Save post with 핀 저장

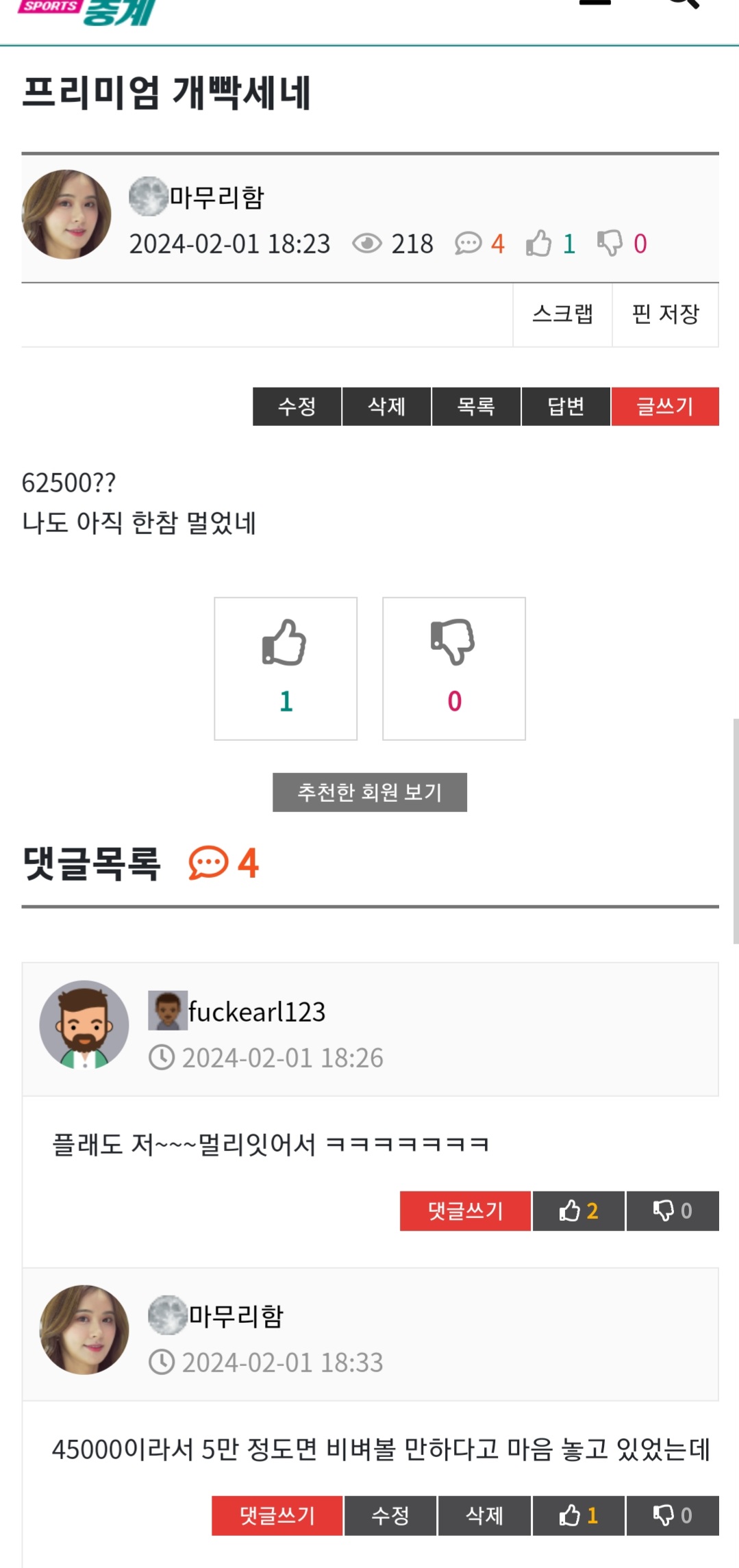[x=665, y=314]
